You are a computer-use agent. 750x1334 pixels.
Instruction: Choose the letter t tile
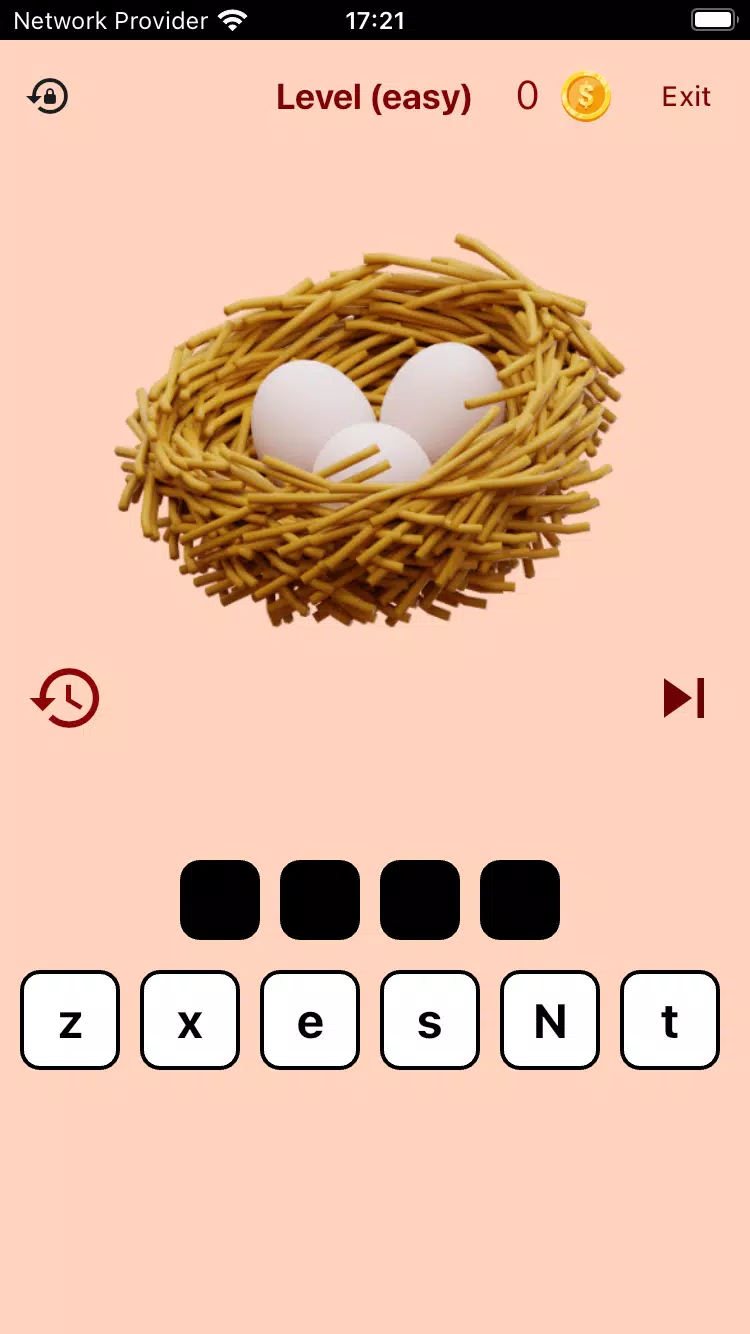pos(670,1020)
